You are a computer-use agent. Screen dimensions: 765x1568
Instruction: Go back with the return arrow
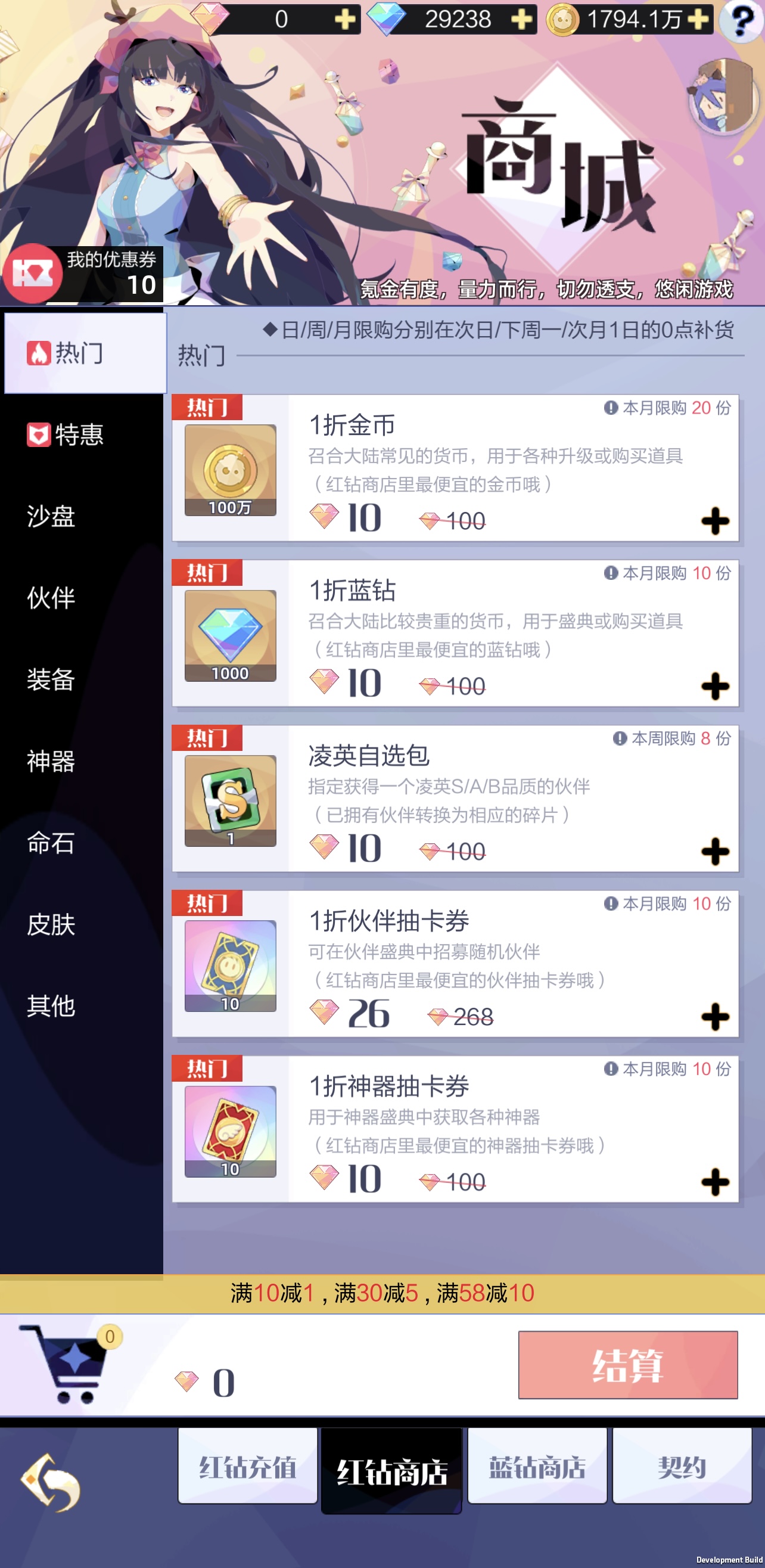click(x=51, y=1482)
